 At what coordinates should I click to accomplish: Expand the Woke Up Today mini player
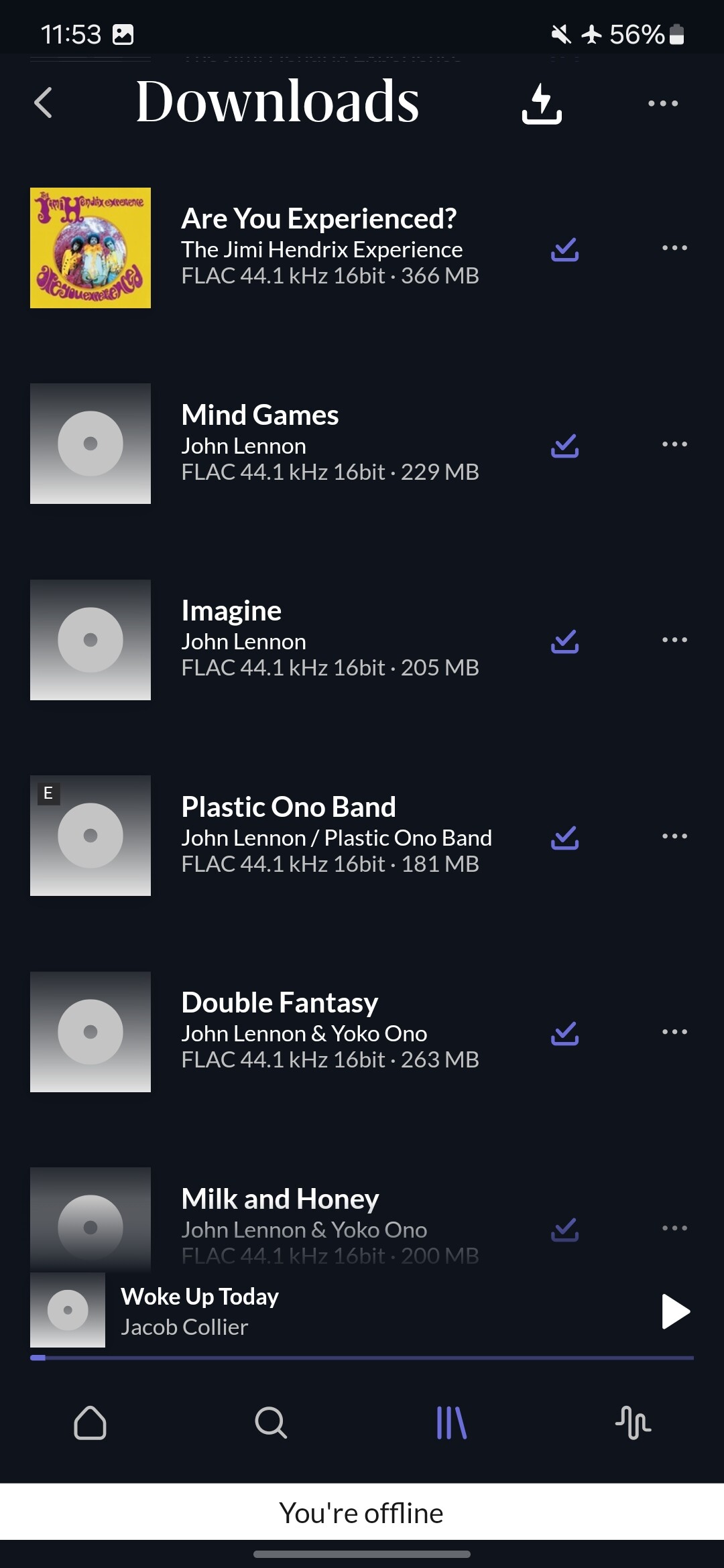click(335, 1311)
